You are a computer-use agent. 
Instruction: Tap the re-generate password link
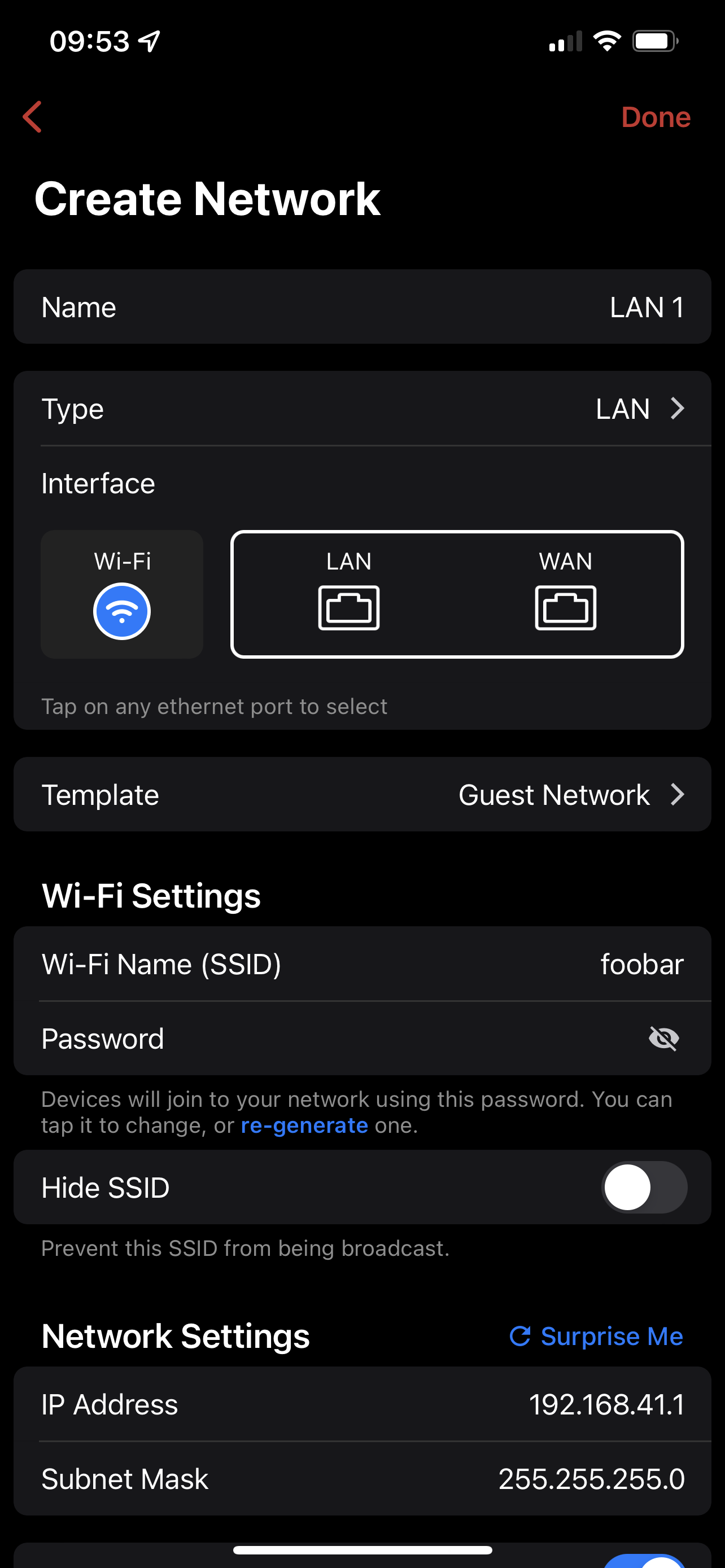(304, 1125)
